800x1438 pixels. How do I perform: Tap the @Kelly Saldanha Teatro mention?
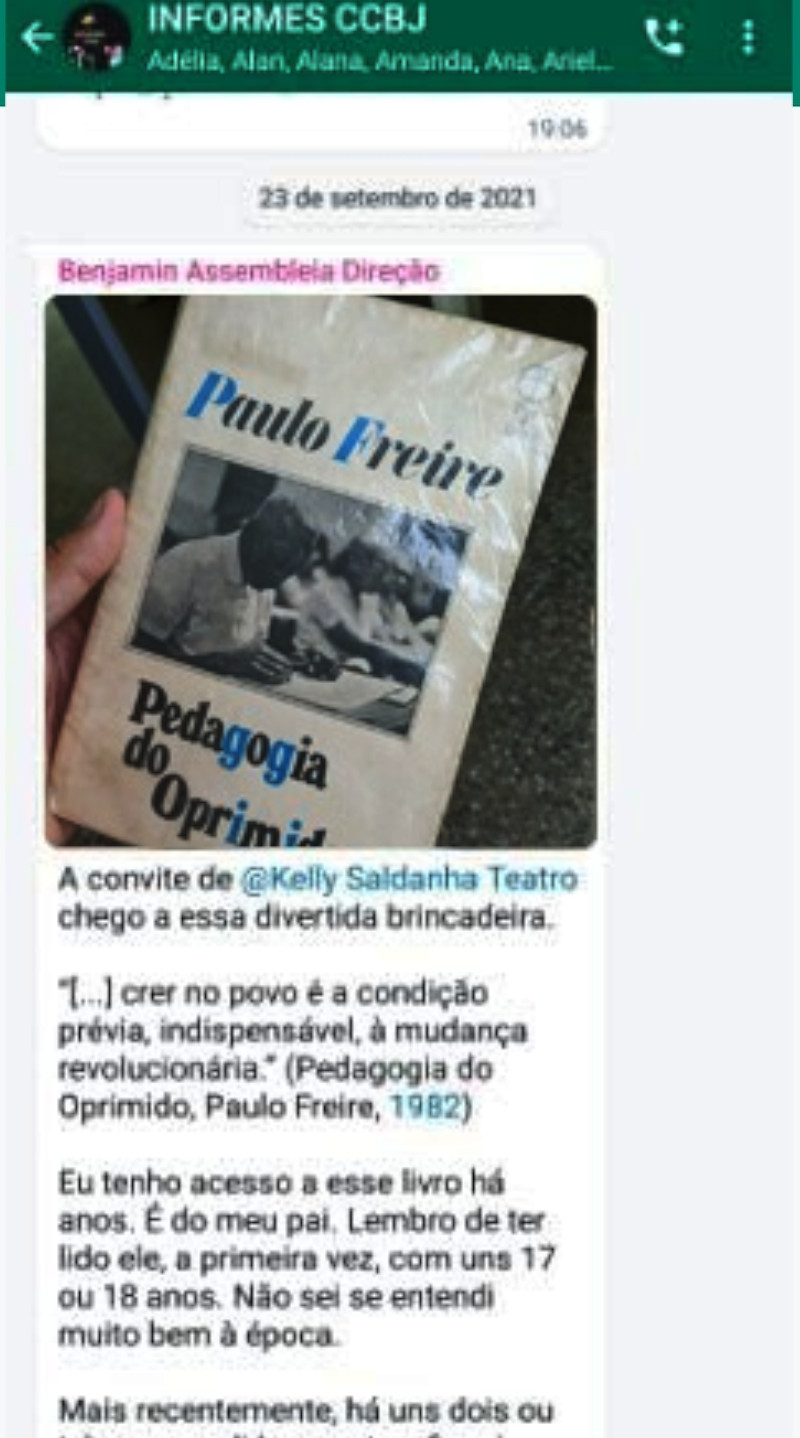coord(409,880)
